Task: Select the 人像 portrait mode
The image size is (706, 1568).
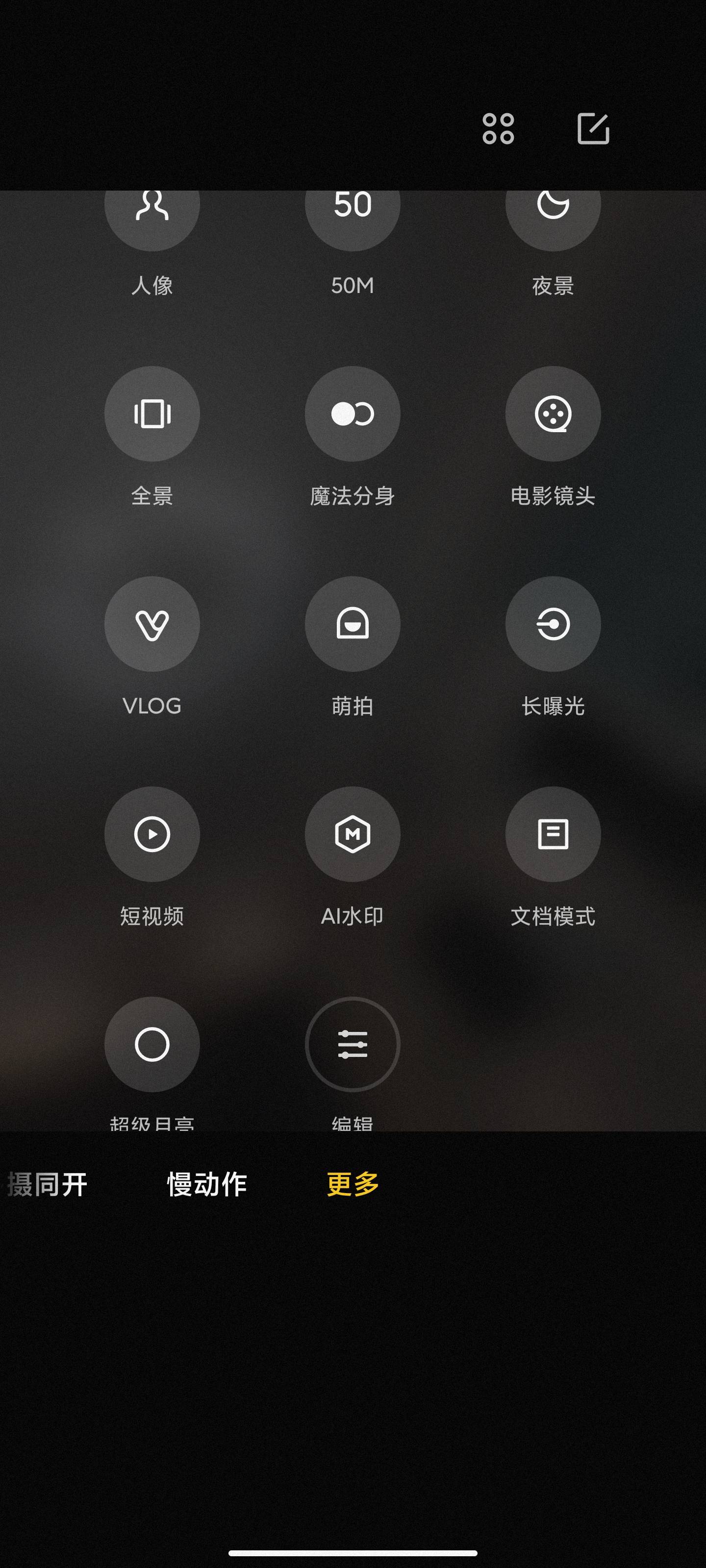Action: click(151, 213)
